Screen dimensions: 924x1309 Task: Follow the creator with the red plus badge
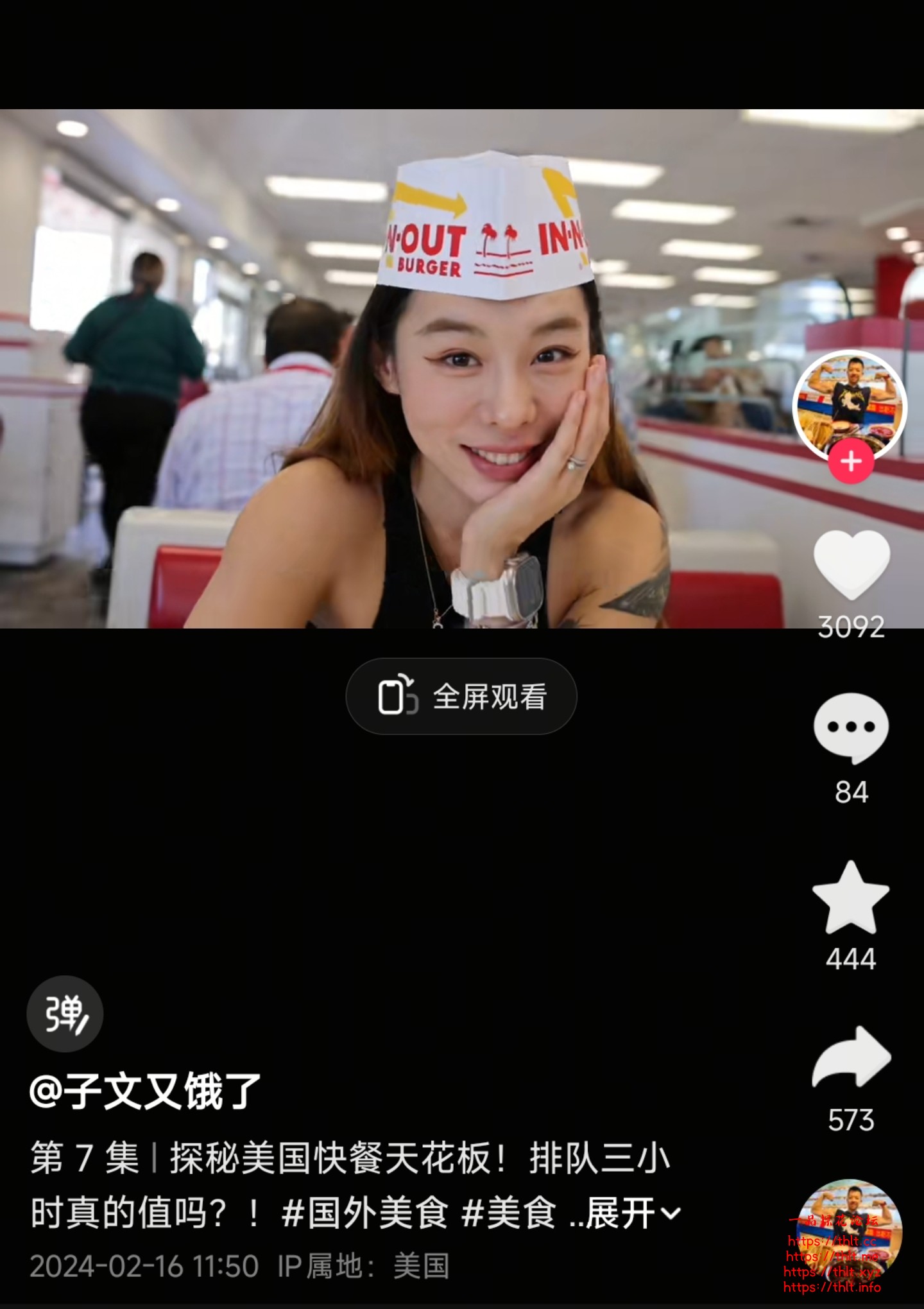click(x=851, y=462)
